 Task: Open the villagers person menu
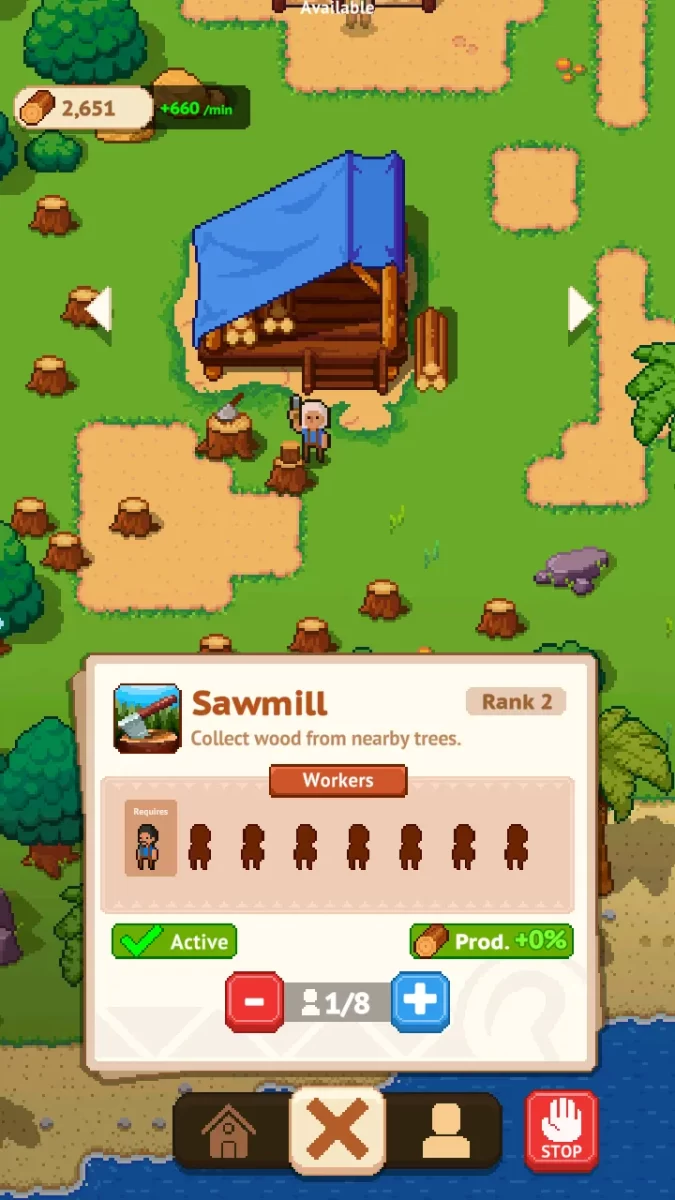coord(445,1132)
